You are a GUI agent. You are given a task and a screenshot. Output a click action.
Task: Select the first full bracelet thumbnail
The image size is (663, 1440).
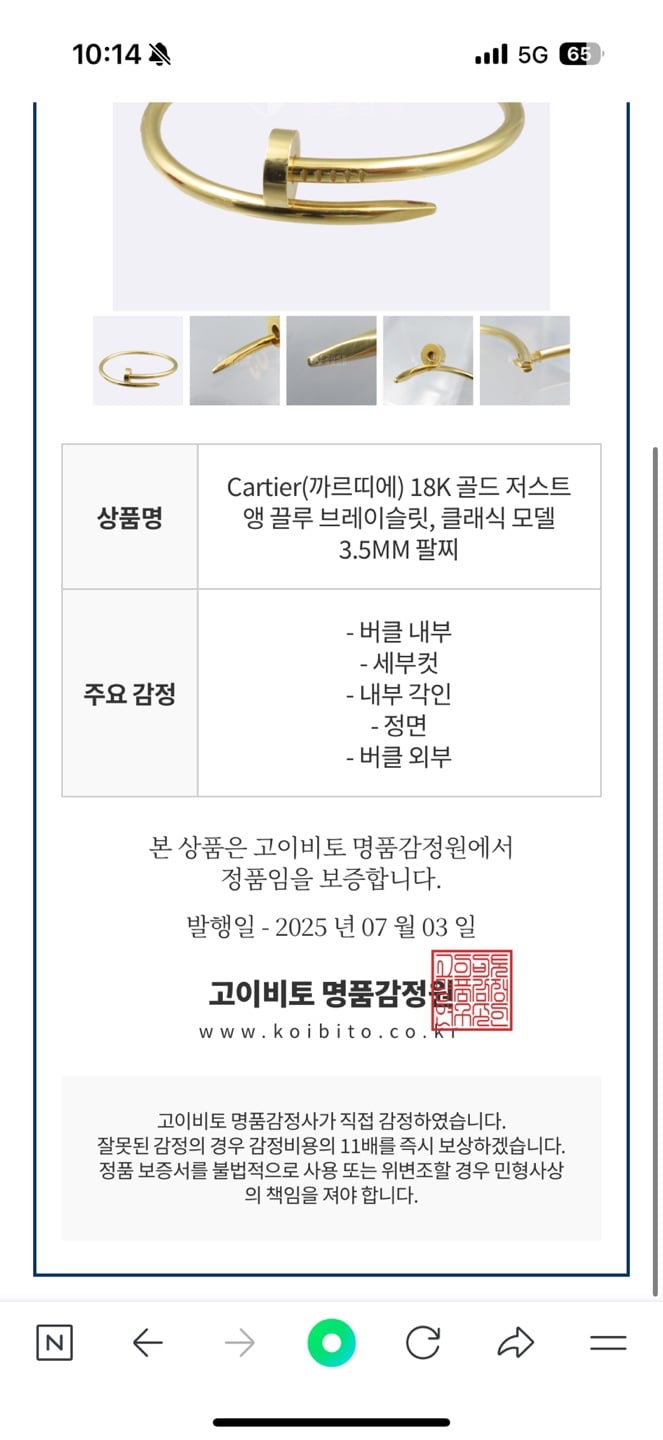tap(138, 361)
